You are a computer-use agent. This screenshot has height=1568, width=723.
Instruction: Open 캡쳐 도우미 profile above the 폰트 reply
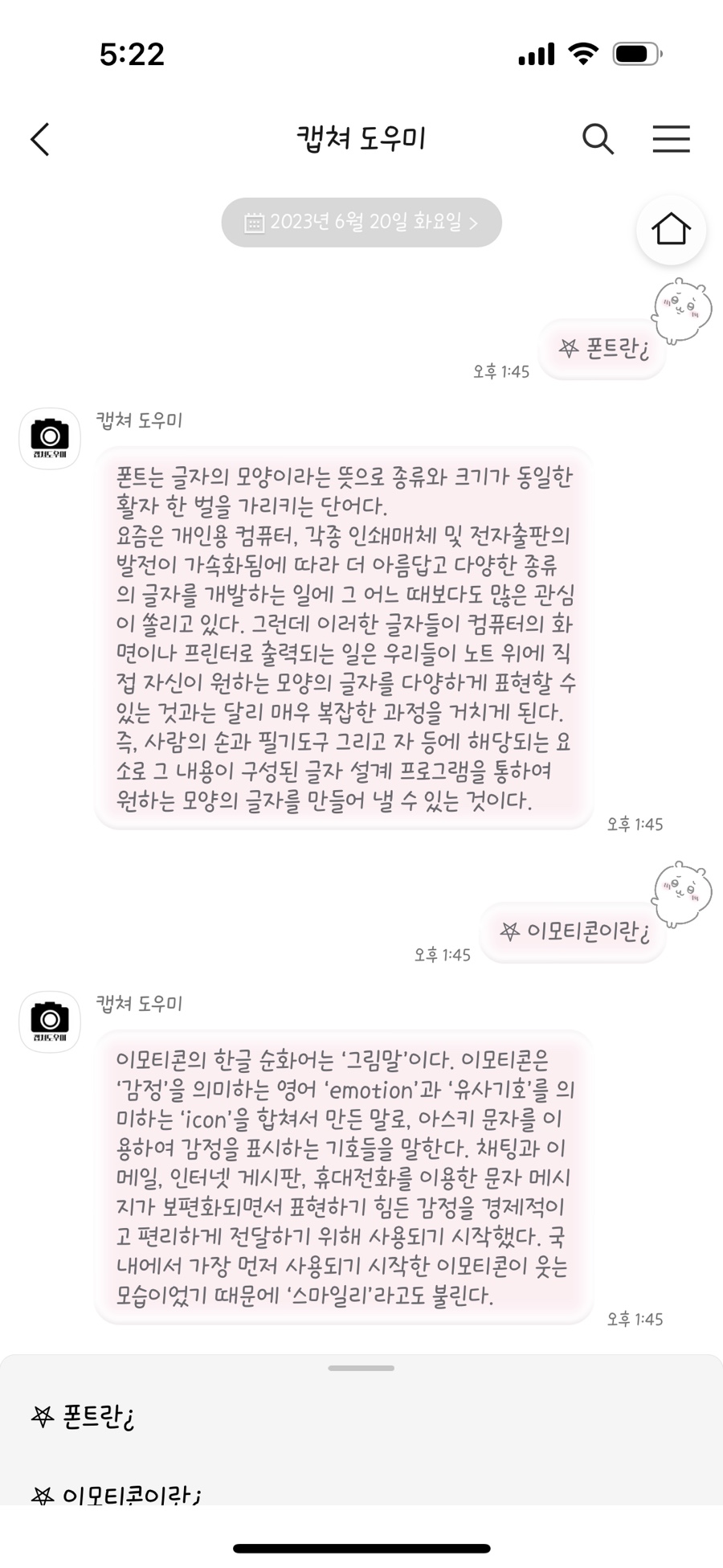50,439
